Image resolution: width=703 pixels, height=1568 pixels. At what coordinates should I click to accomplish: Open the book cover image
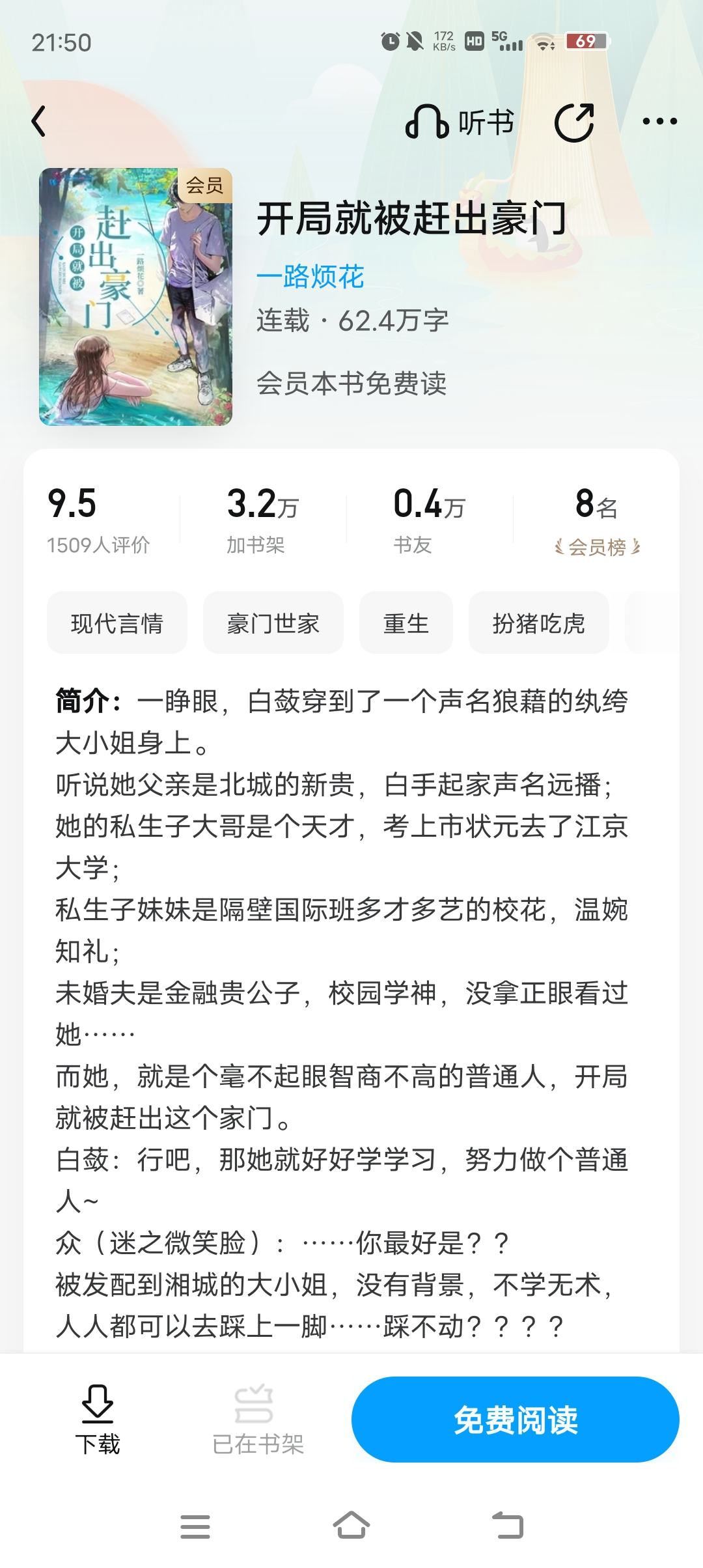(135, 297)
